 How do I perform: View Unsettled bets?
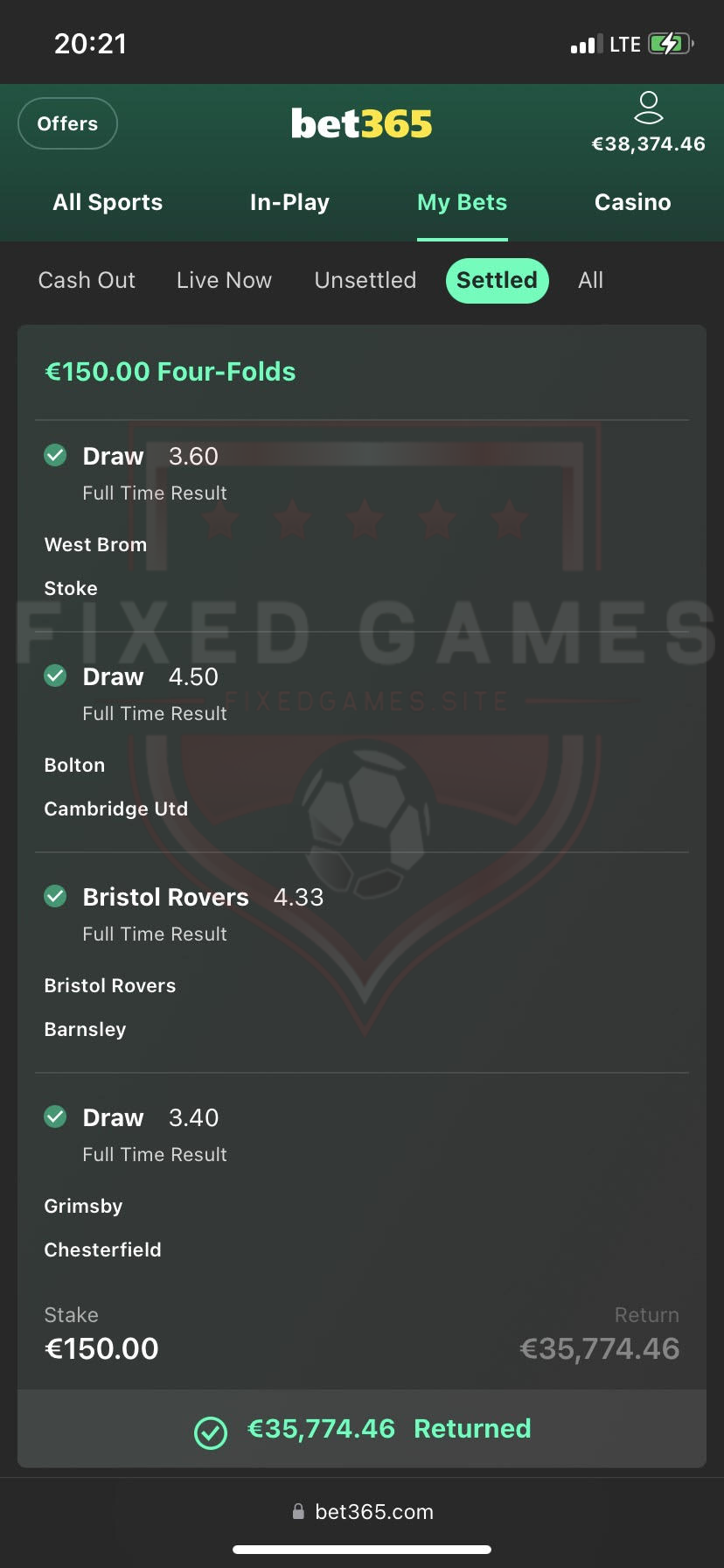point(365,280)
